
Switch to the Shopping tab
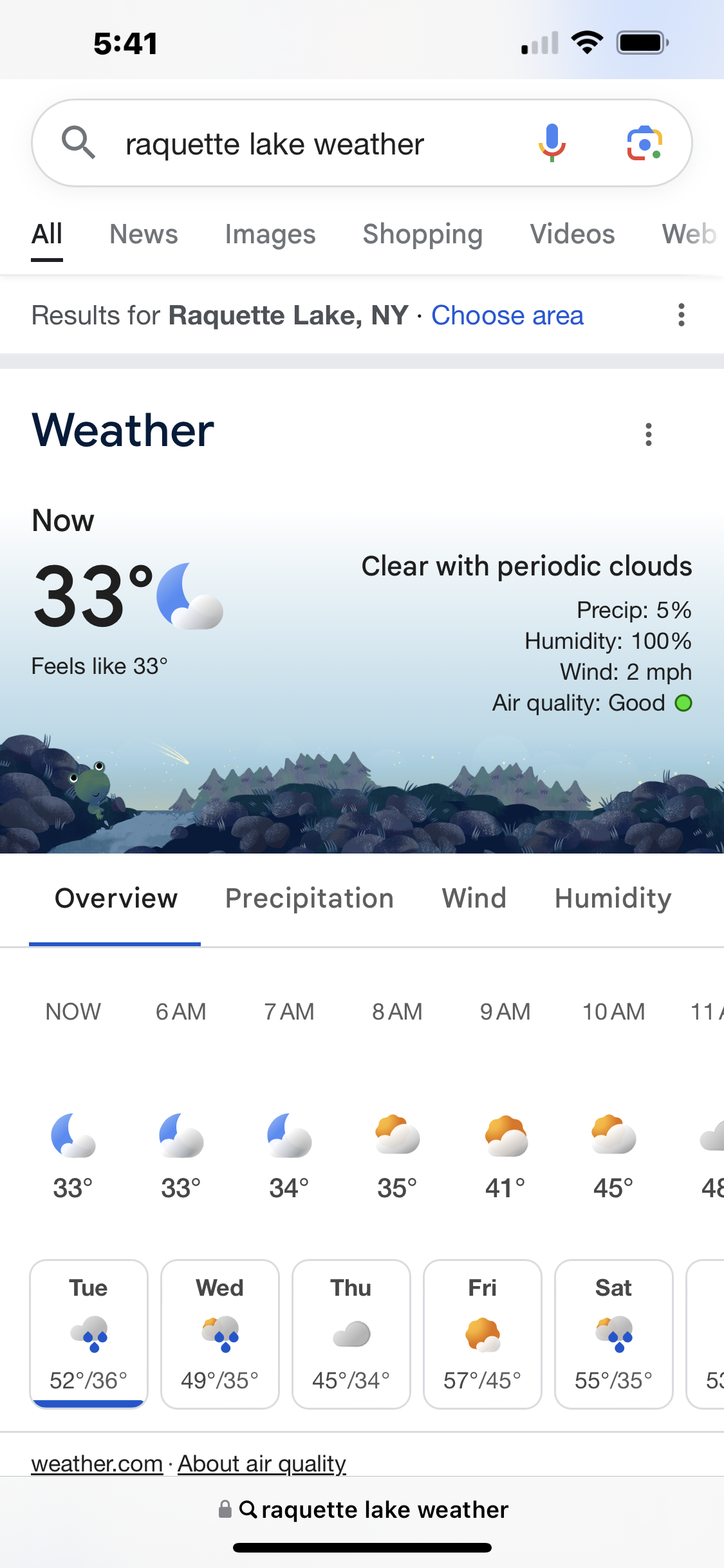tap(423, 234)
